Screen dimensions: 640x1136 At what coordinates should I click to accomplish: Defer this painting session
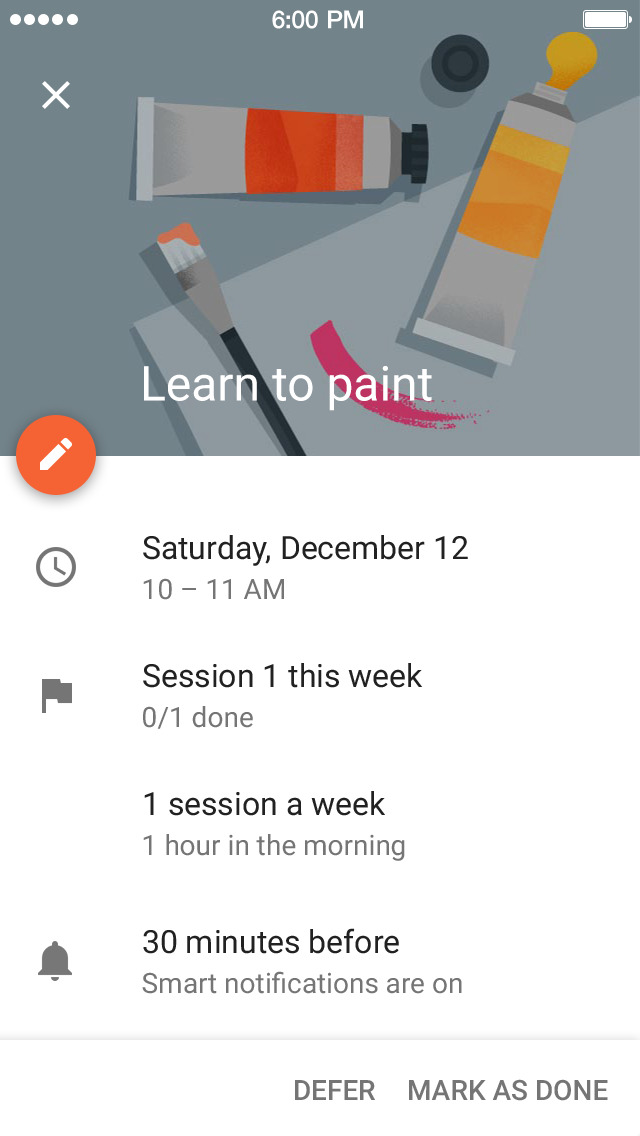[x=334, y=1090]
